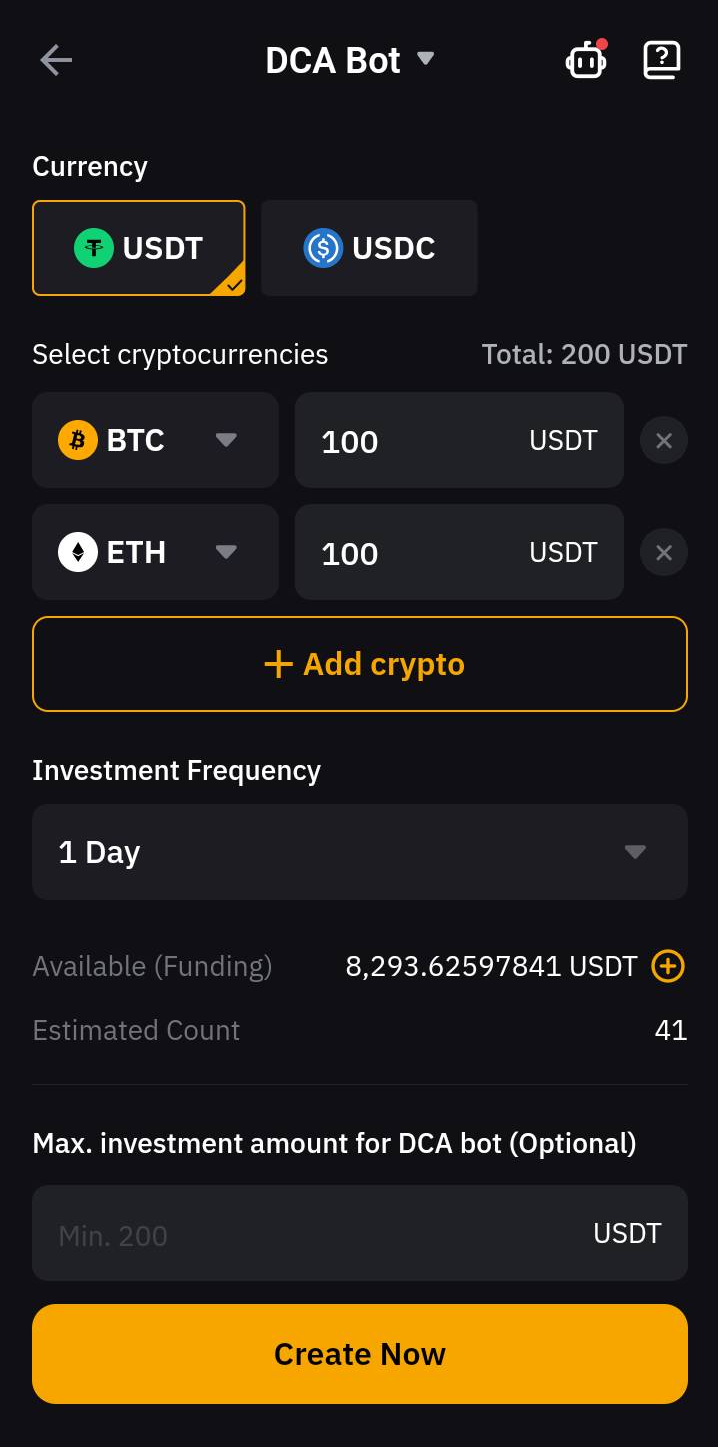
Task: Open the help guide icon
Action: click(661, 60)
